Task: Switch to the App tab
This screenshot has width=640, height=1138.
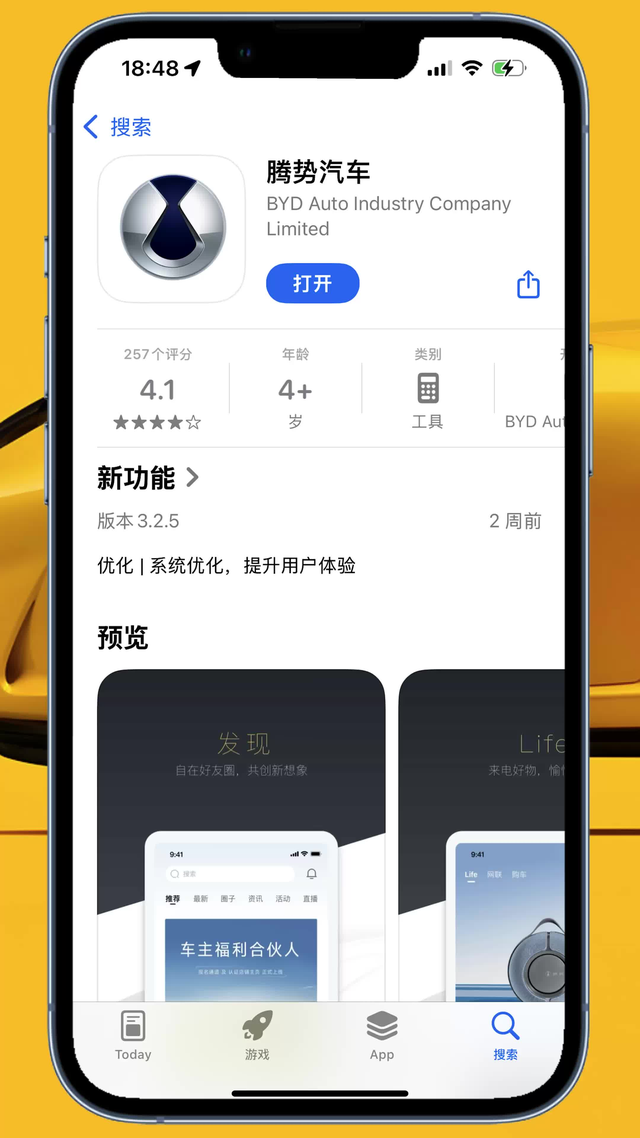Action: pyautogui.click(x=382, y=1035)
